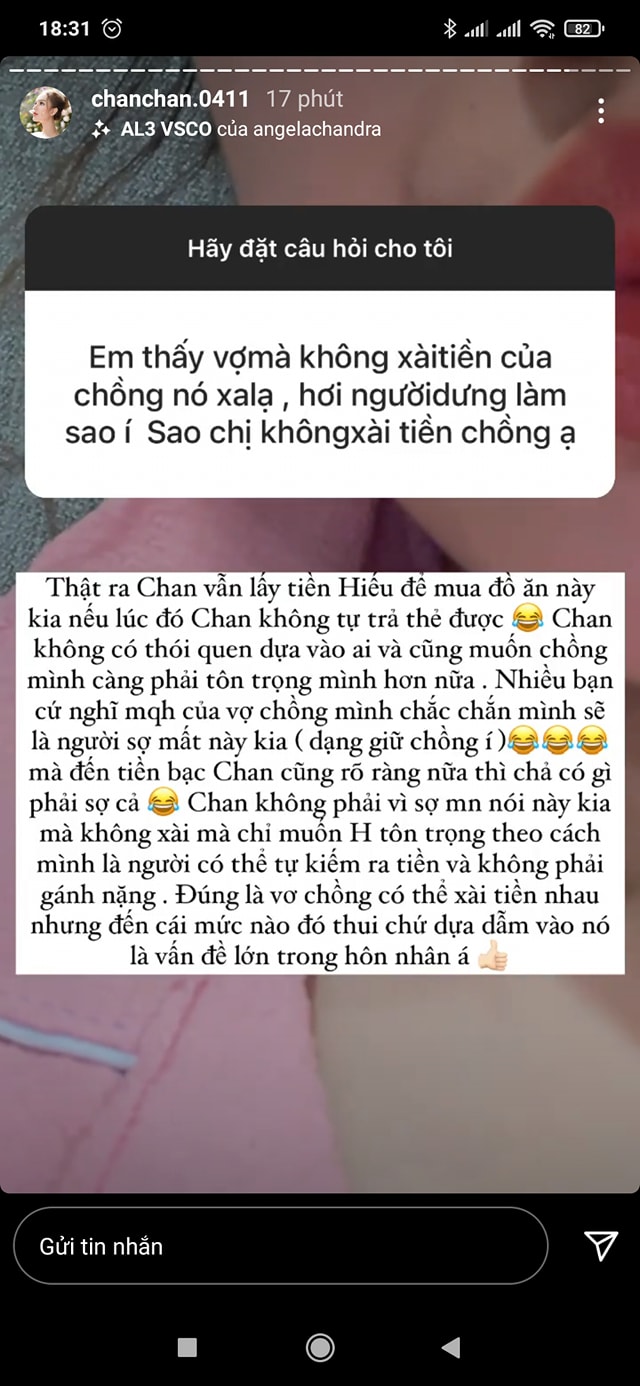Open AL3 VSCO effect by angelachandra
The width and height of the screenshot is (640, 1386).
tap(236, 129)
